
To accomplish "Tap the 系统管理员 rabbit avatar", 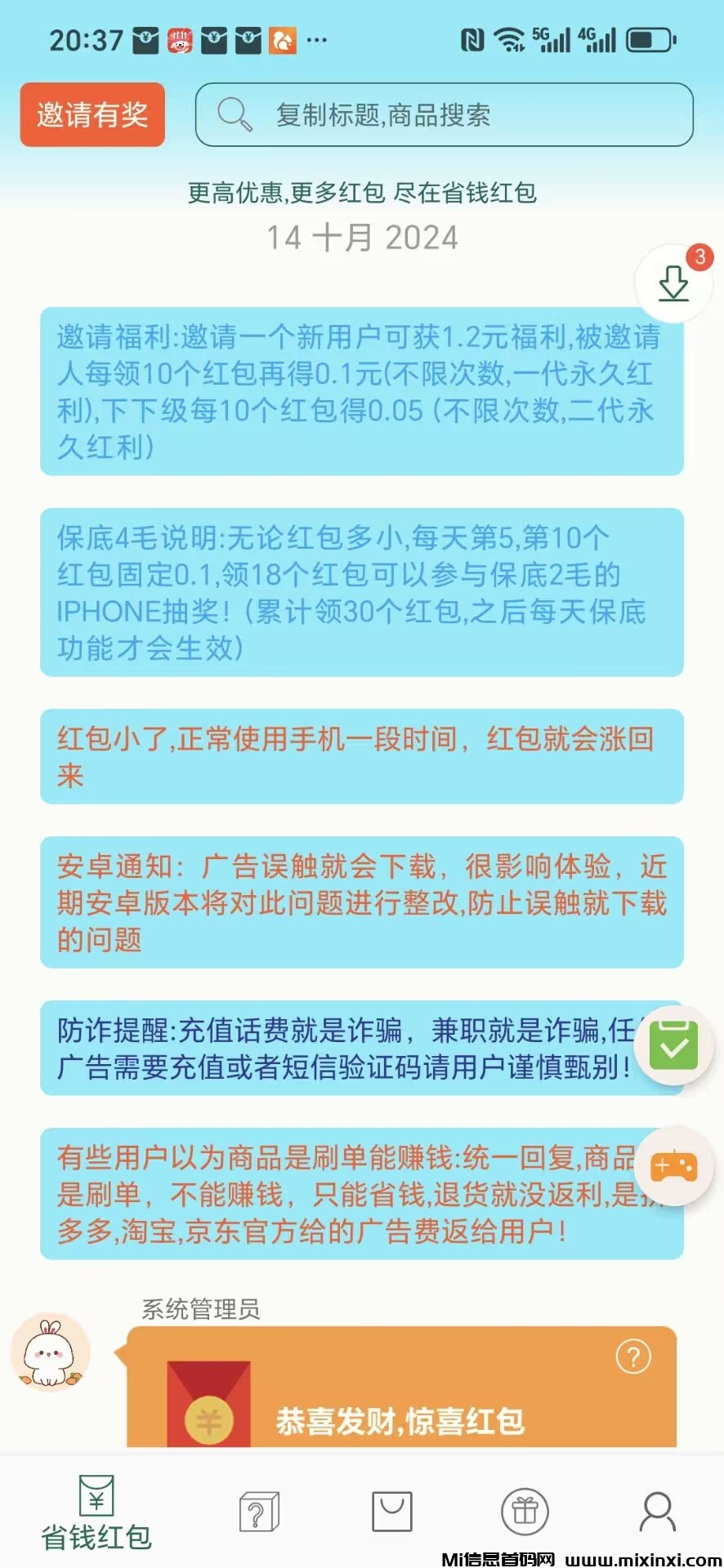I will 51,1353.
